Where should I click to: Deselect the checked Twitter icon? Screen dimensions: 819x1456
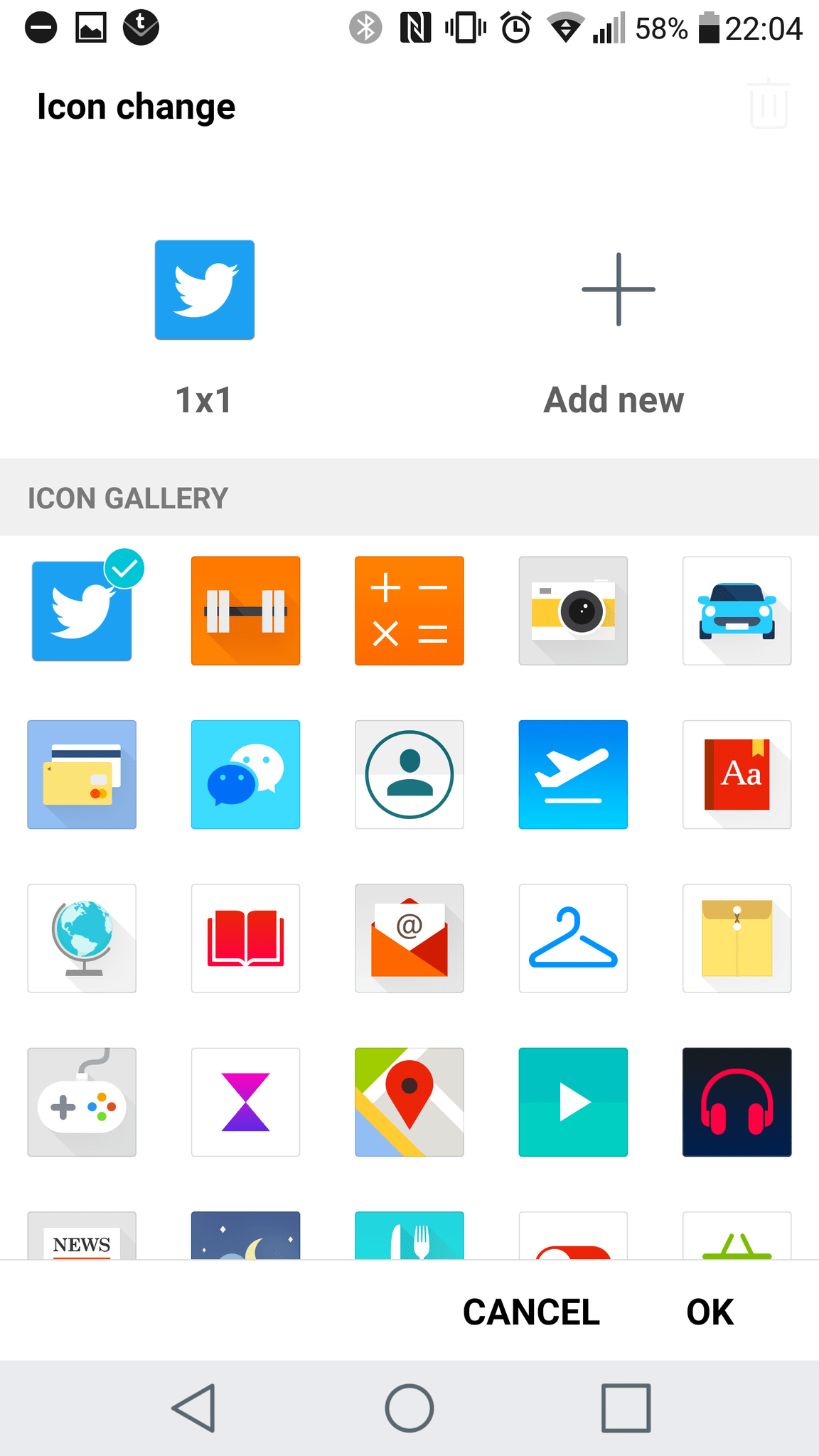[x=82, y=610]
